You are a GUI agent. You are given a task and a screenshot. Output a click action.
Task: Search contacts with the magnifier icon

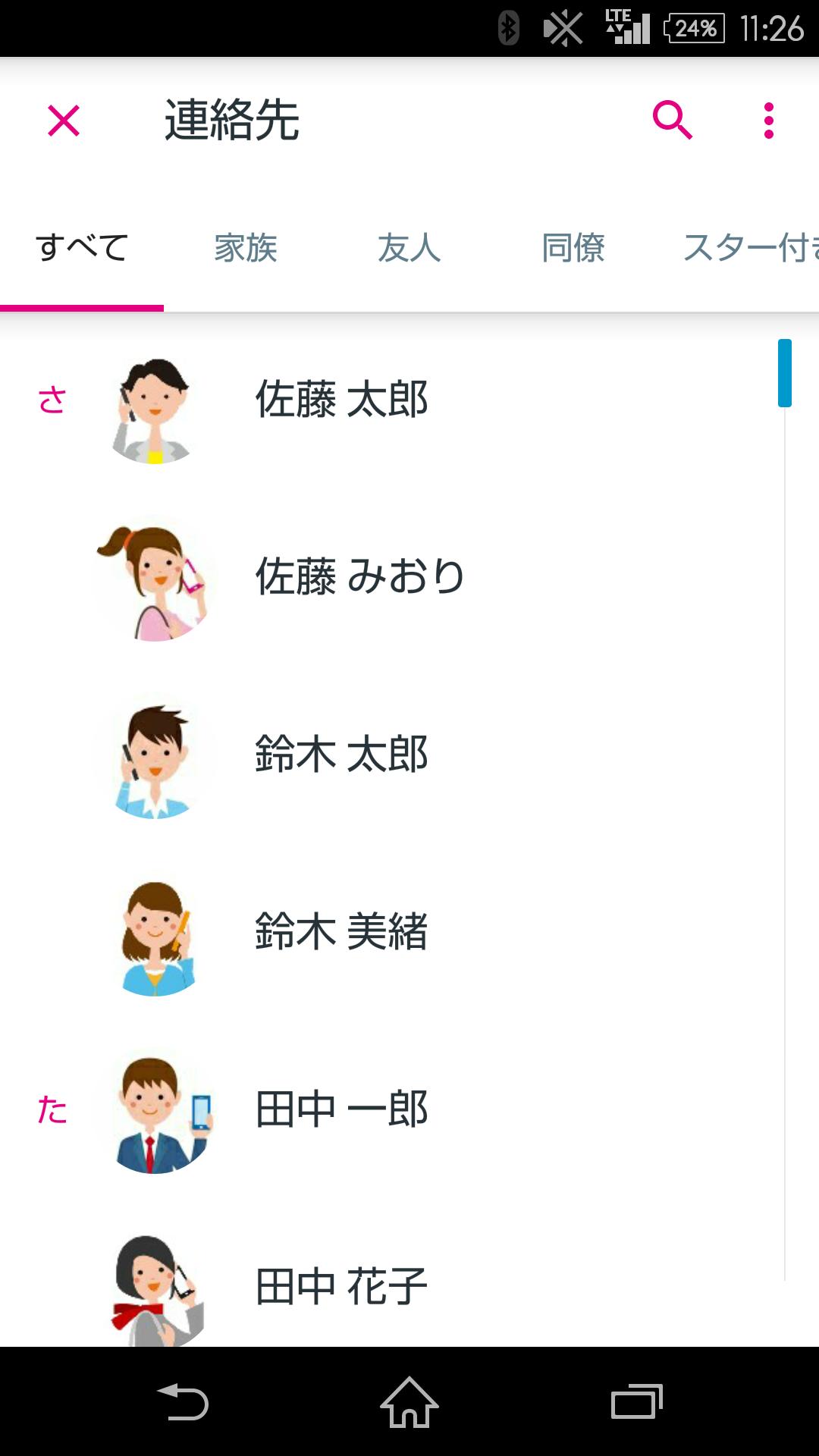672,121
